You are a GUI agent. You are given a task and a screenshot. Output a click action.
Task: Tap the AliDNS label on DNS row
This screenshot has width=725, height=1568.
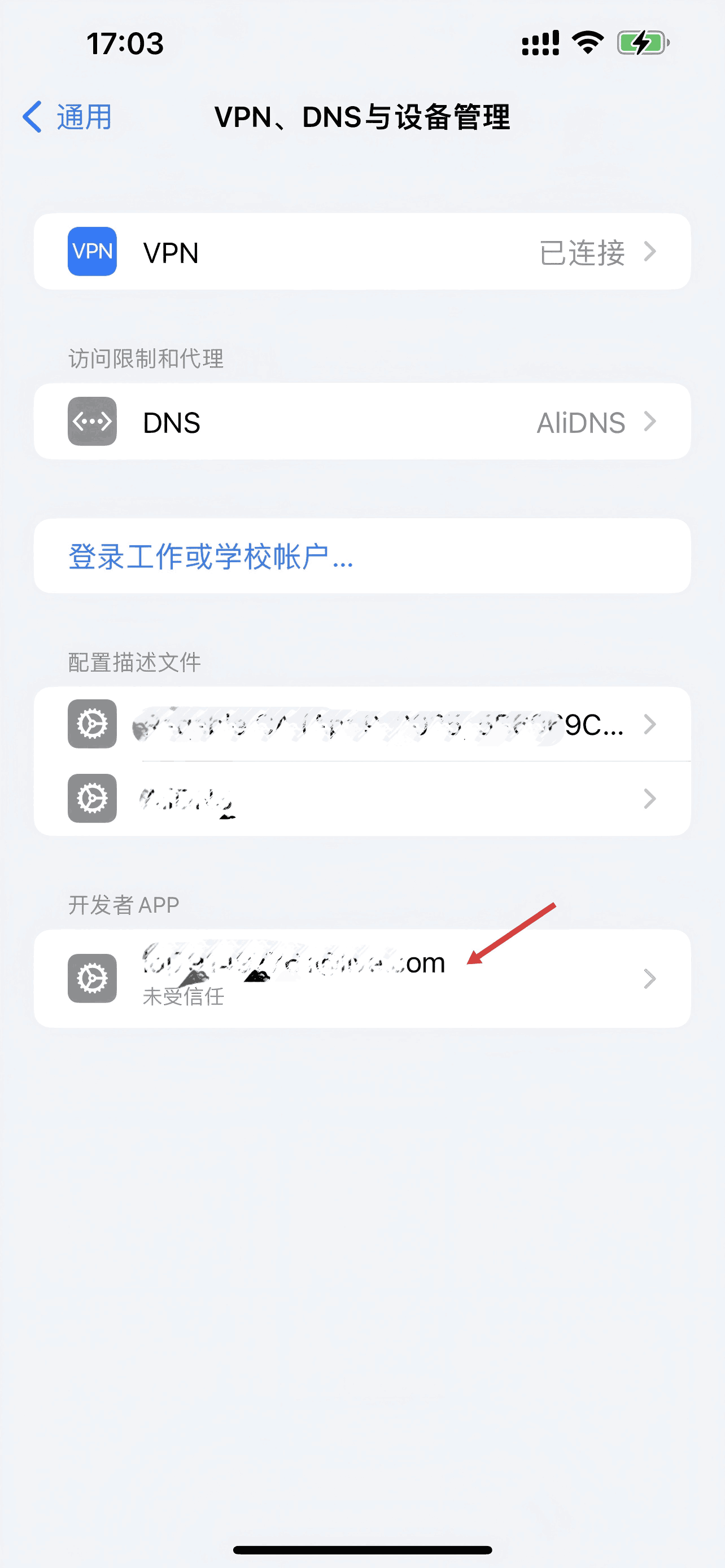tap(580, 421)
